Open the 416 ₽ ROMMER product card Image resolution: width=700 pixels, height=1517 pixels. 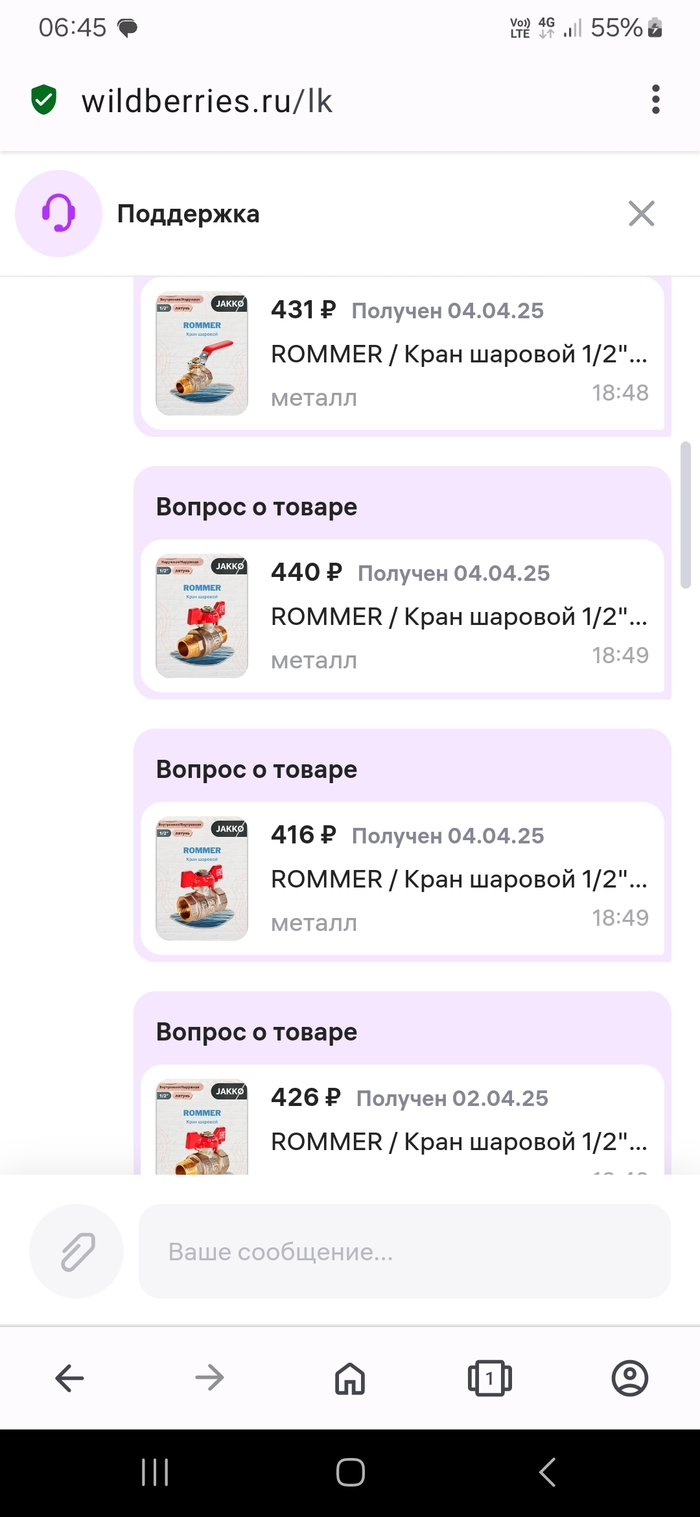click(x=402, y=878)
